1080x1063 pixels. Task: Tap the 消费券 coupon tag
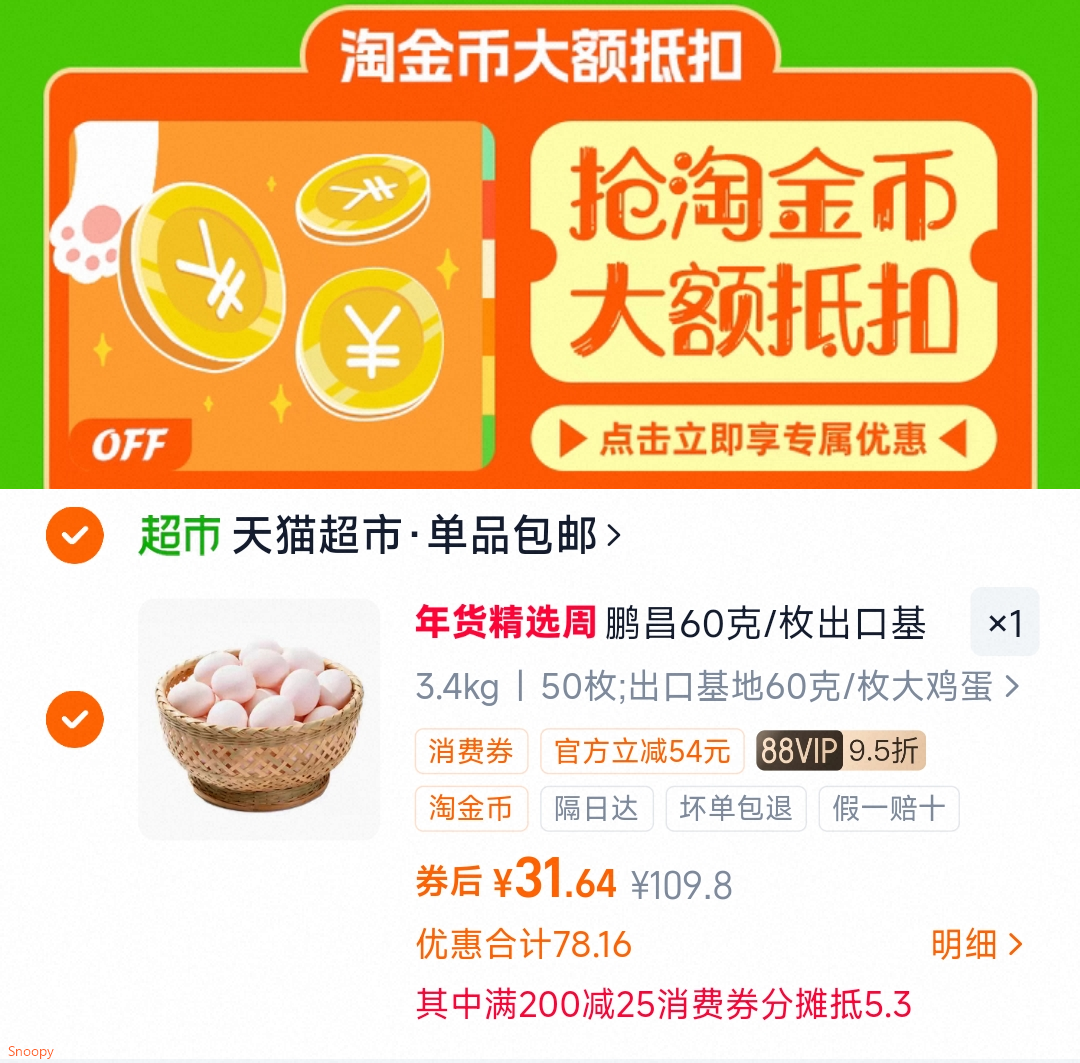pos(471,751)
